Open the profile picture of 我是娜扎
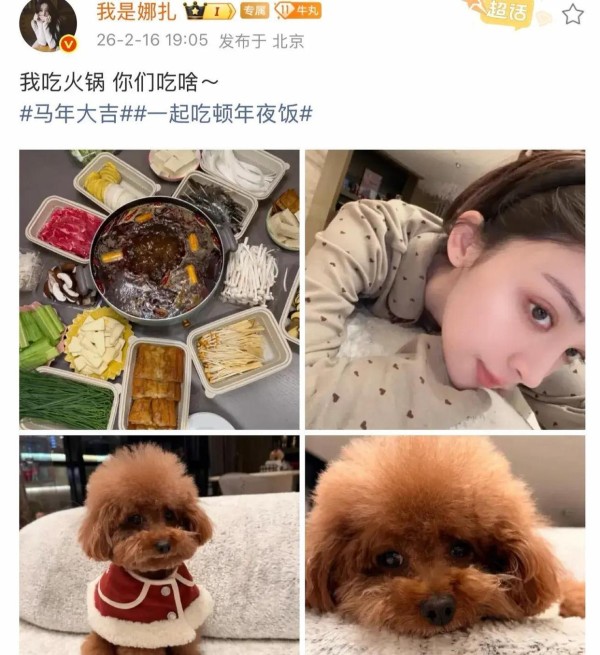 coord(47,25)
